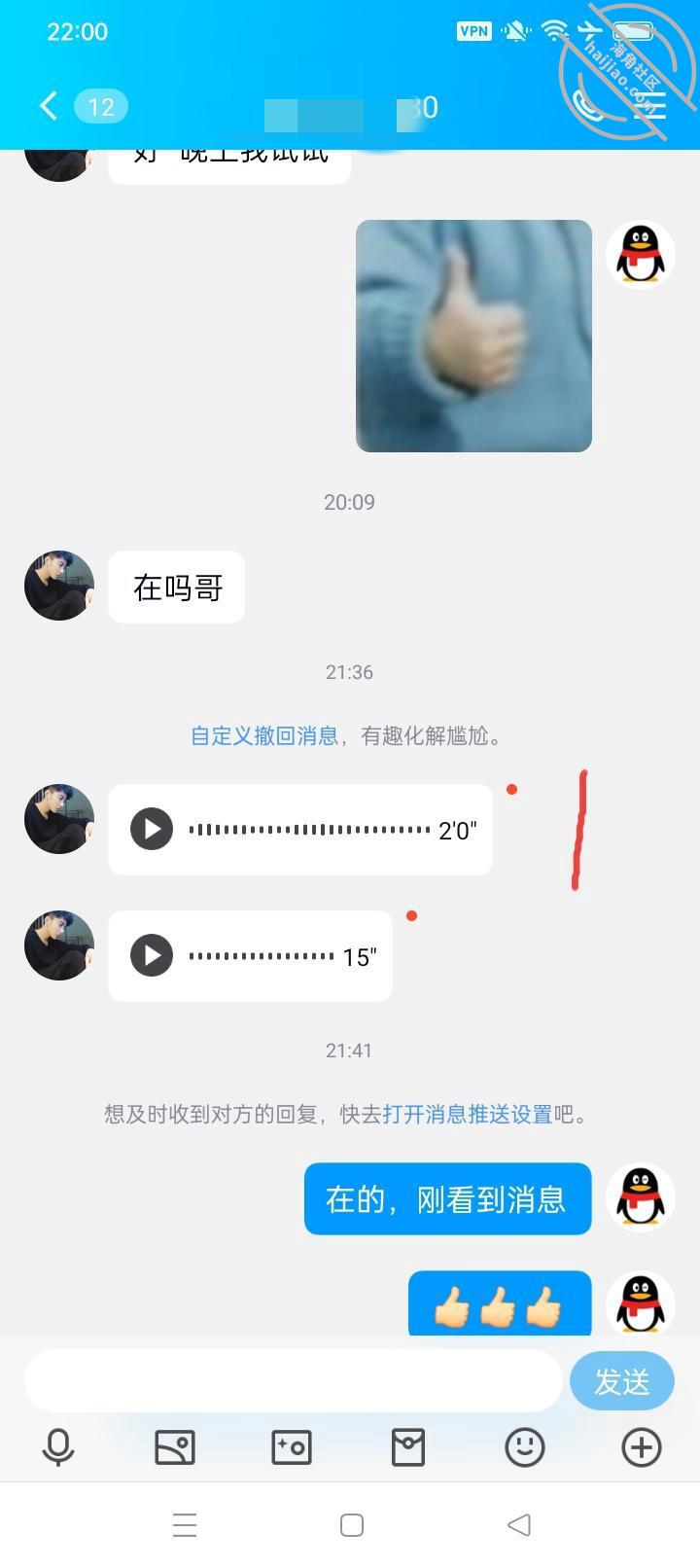The width and height of the screenshot is (700, 1568).
Task: Open the camera capture icon
Action: pyautogui.click(x=292, y=1447)
